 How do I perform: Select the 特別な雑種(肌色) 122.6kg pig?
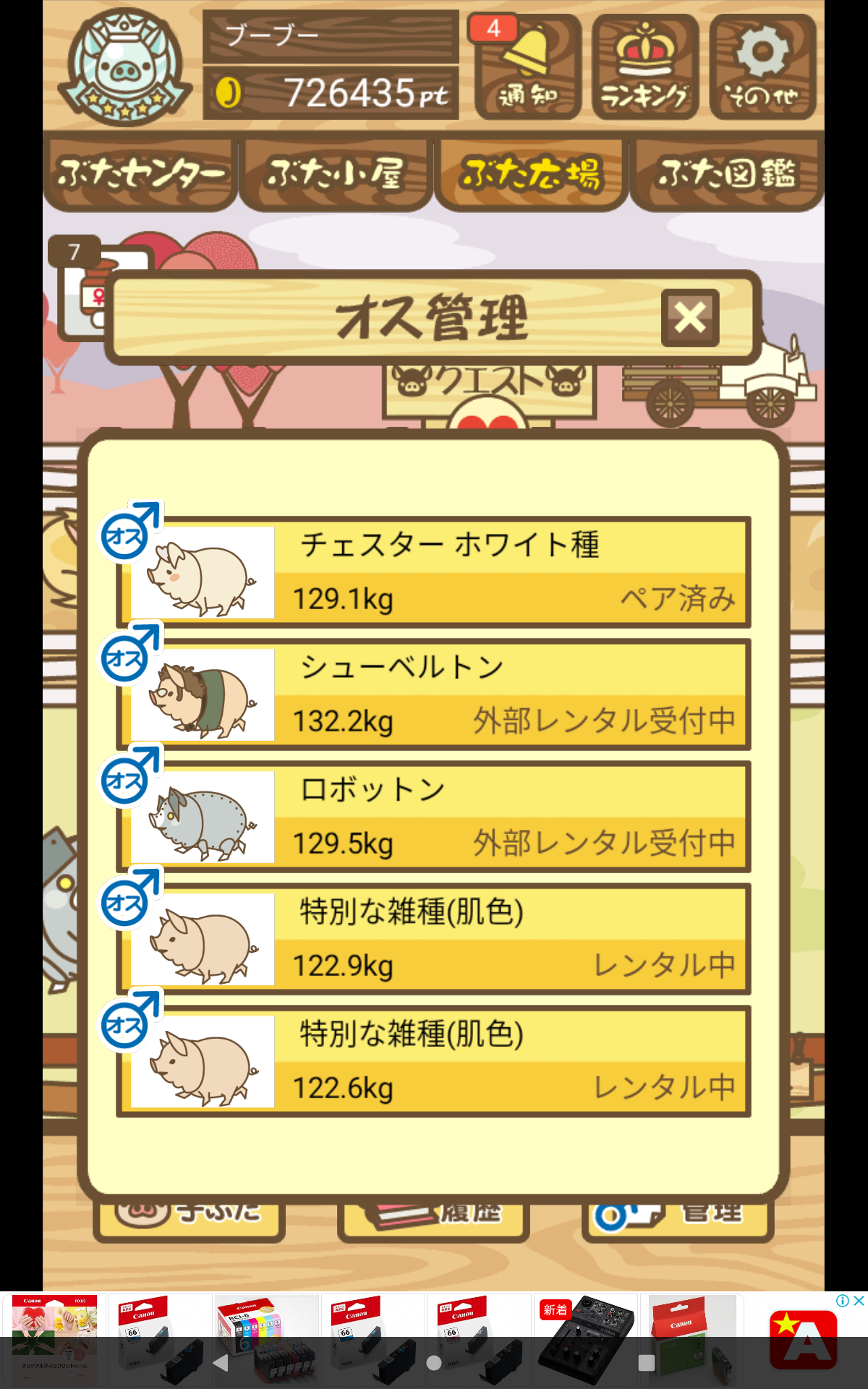pos(433,1061)
